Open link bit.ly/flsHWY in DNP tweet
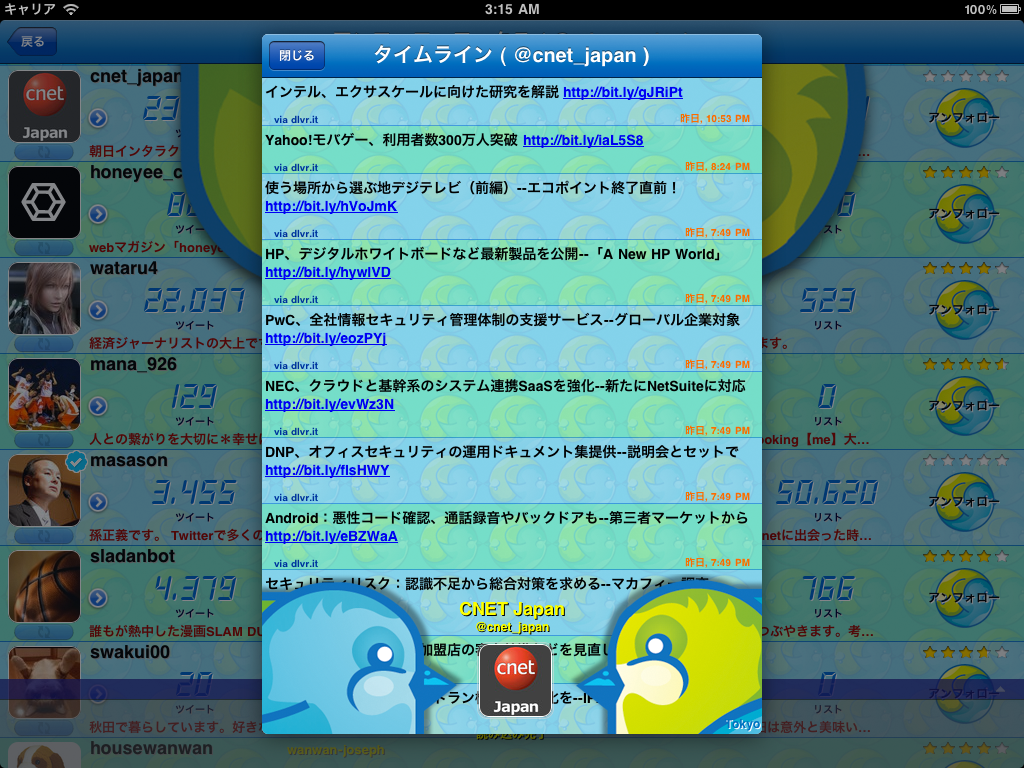 point(327,470)
